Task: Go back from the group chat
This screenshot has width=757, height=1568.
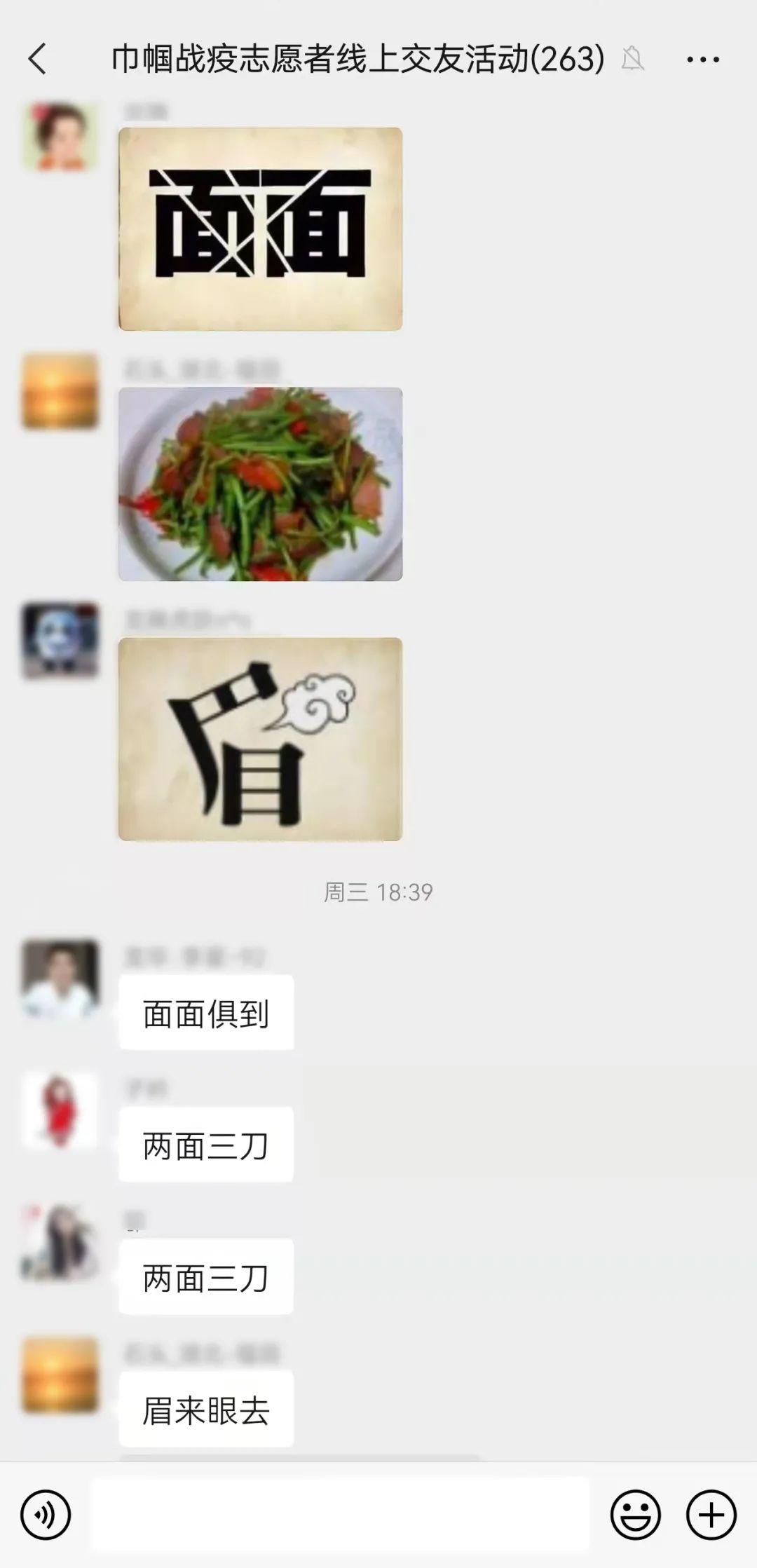Action: click(38, 59)
